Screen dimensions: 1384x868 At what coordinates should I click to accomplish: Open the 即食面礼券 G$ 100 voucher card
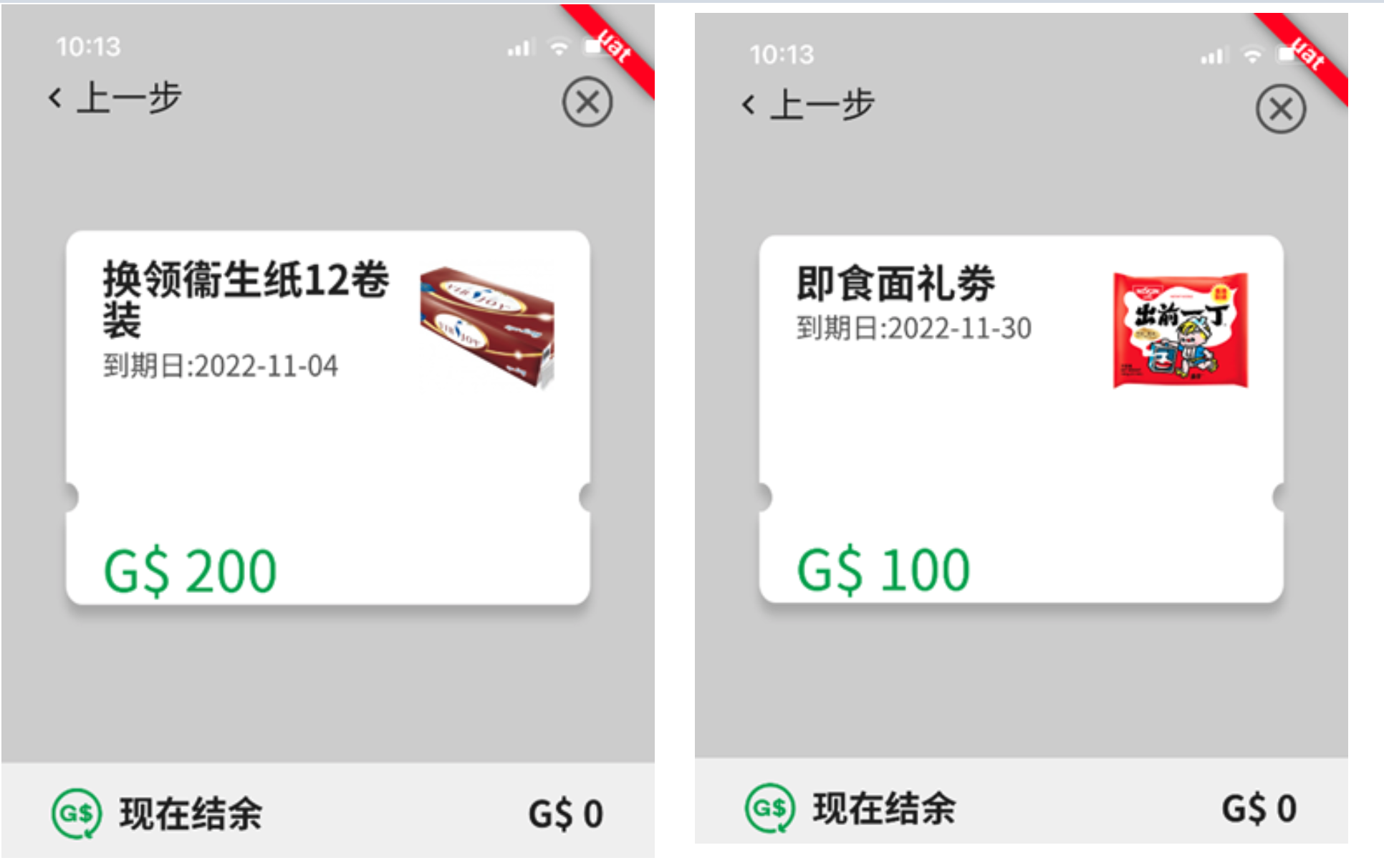click(x=1021, y=419)
